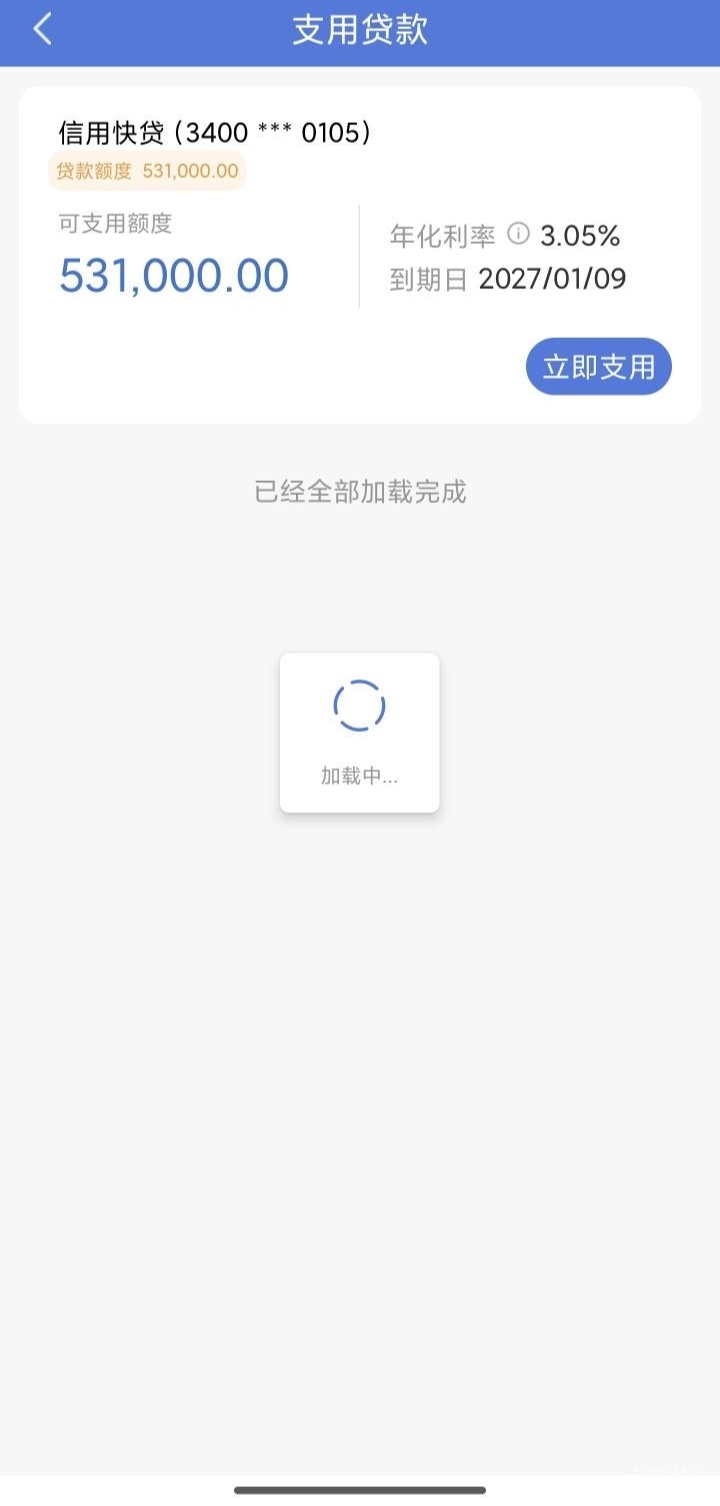Open the info icon beside 年化利率
720x1506 pixels.
pyautogui.click(x=518, y=234)
